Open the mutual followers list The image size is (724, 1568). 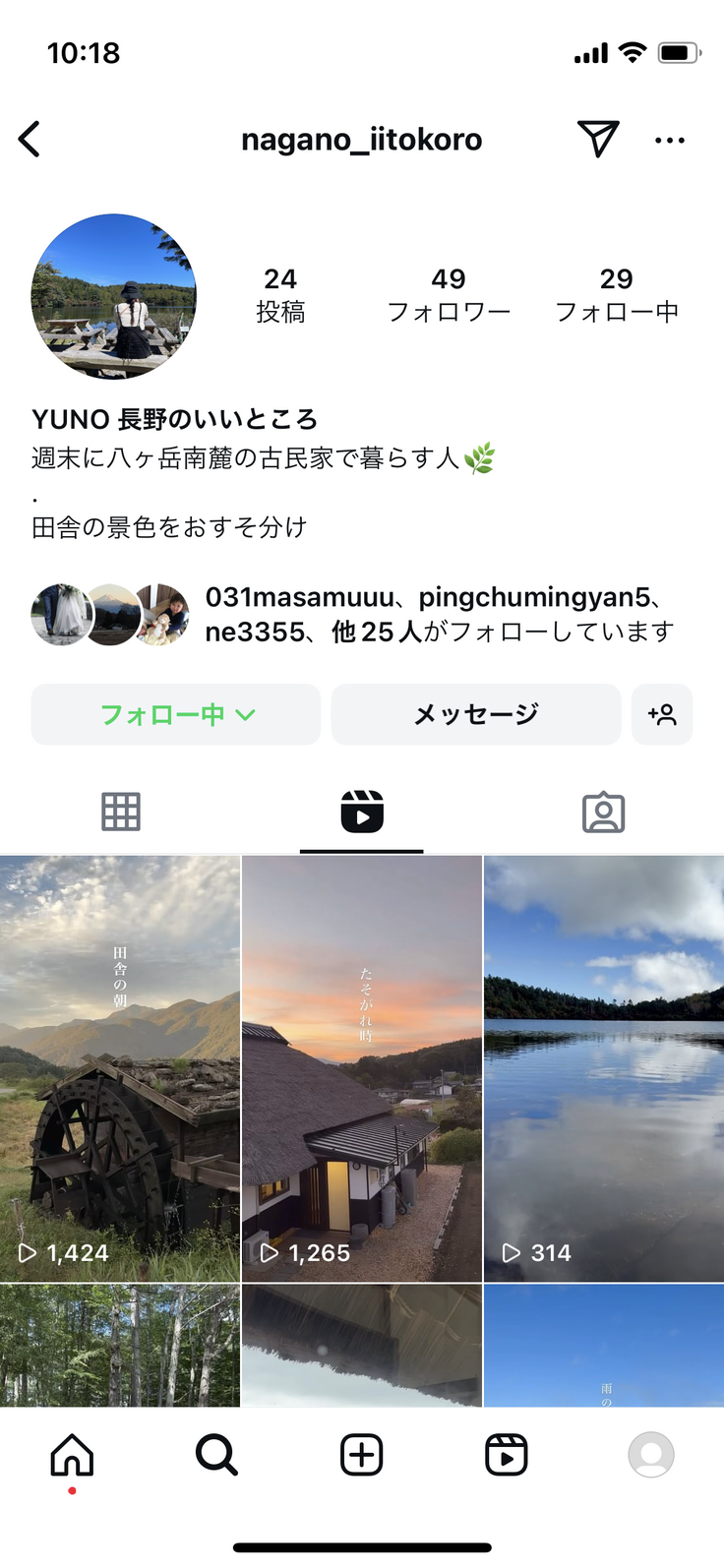point(439,615)
